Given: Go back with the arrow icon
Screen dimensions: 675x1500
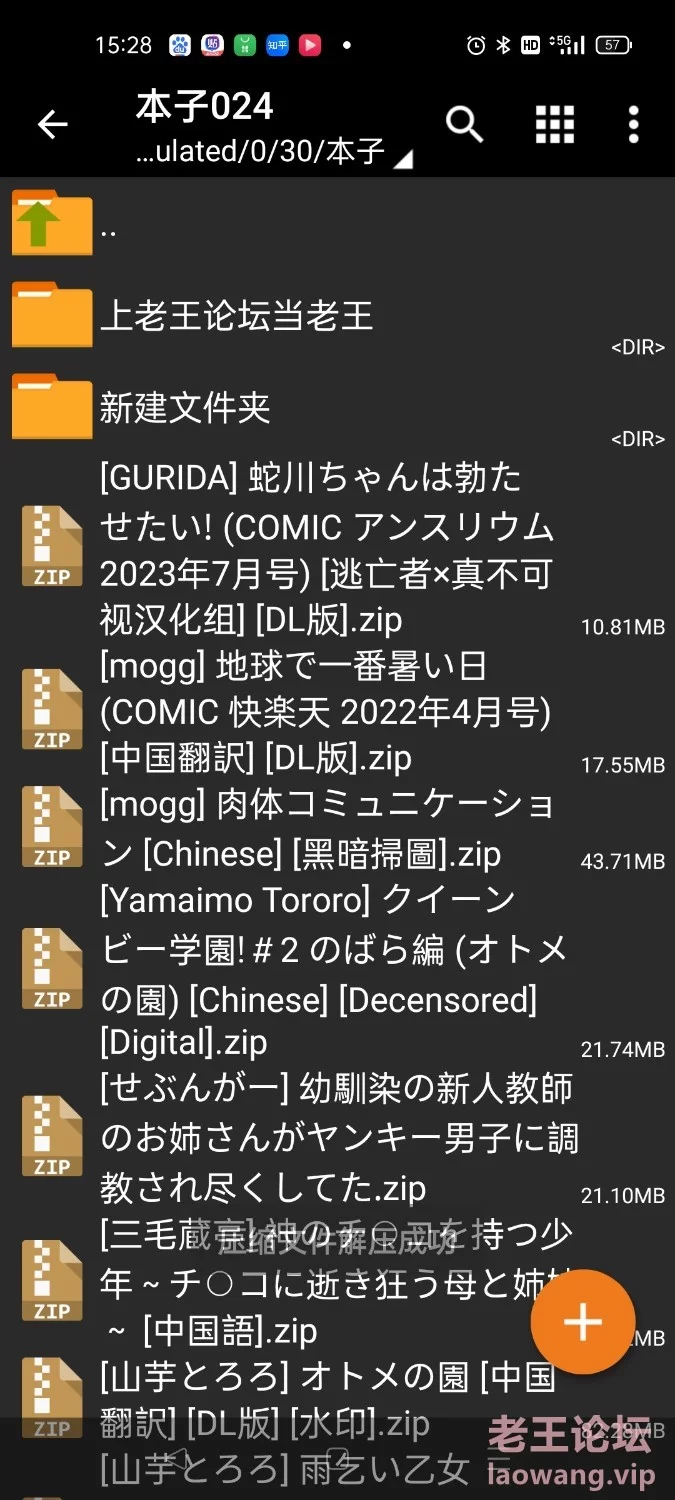Looking at the screenshot, I should pyautogui.click(x=52, y=125).
